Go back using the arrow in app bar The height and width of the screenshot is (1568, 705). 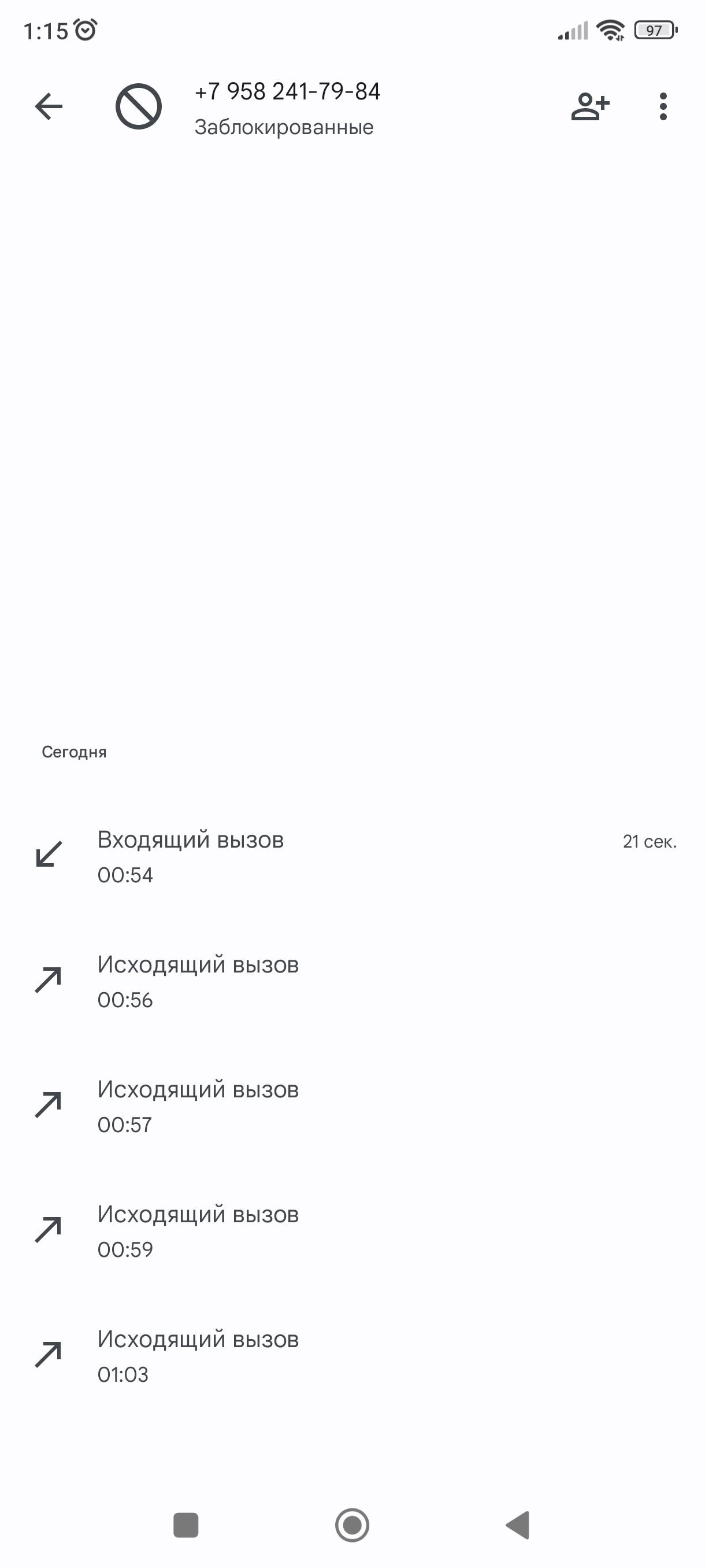[x=49, y=106]
